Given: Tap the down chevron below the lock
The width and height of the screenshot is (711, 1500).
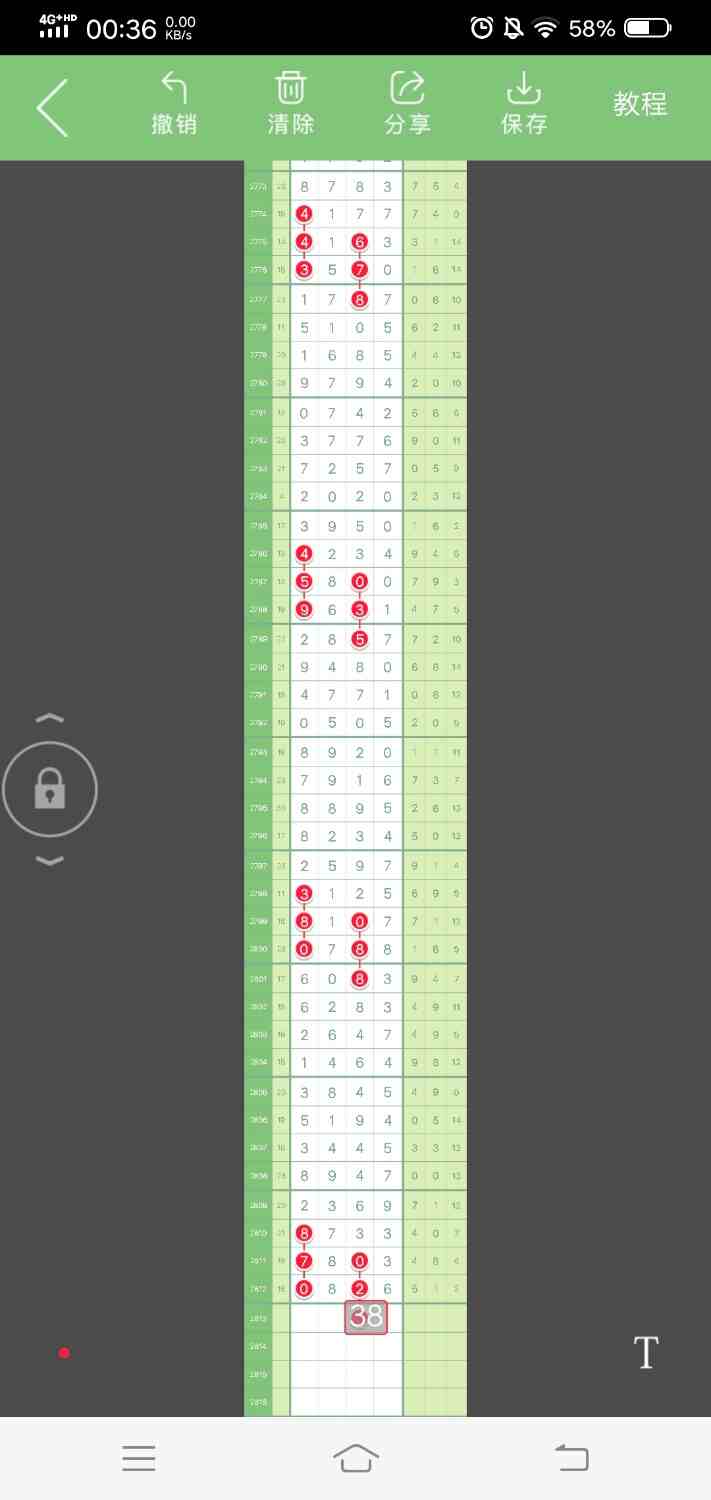Looking at the screenshot, I should [50, 862].
